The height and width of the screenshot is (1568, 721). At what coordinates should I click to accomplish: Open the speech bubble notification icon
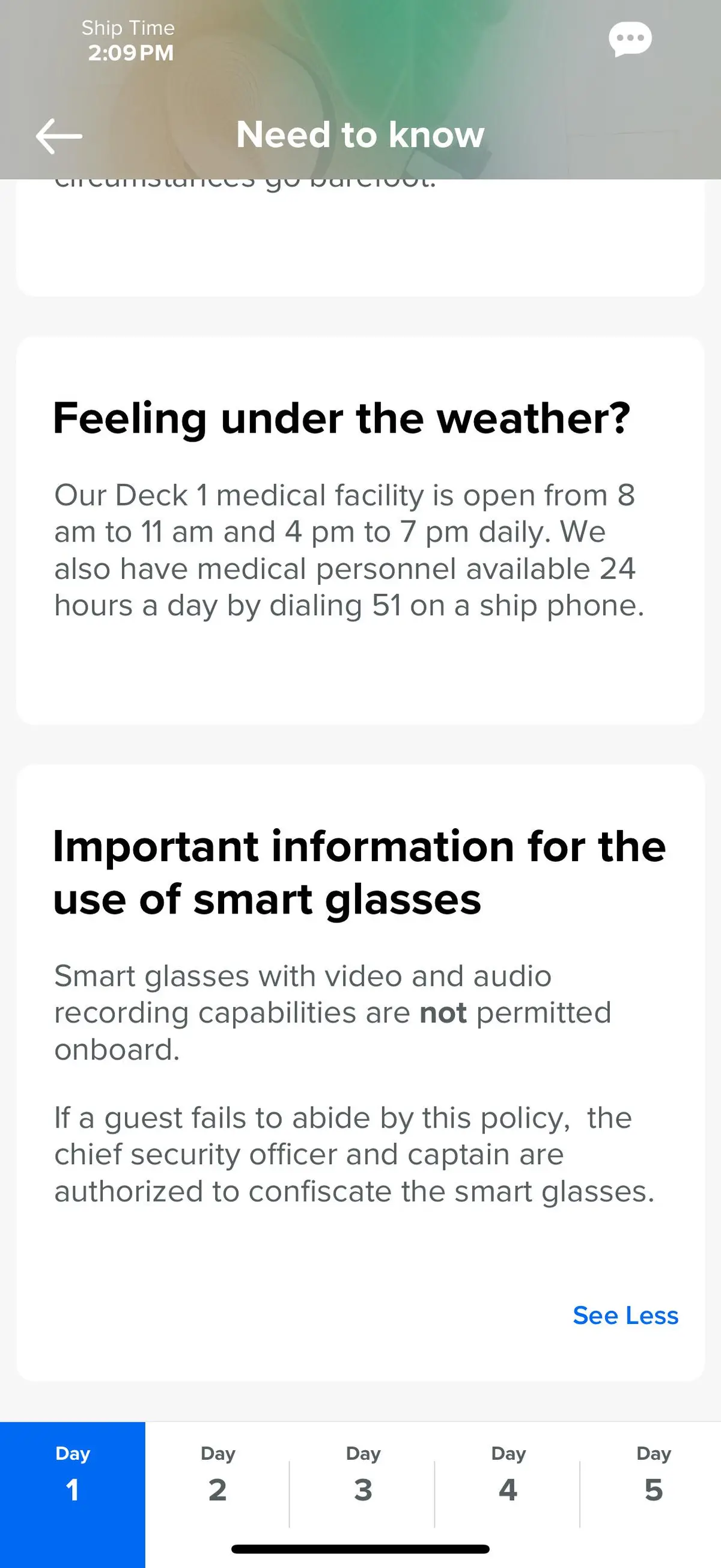630,38
